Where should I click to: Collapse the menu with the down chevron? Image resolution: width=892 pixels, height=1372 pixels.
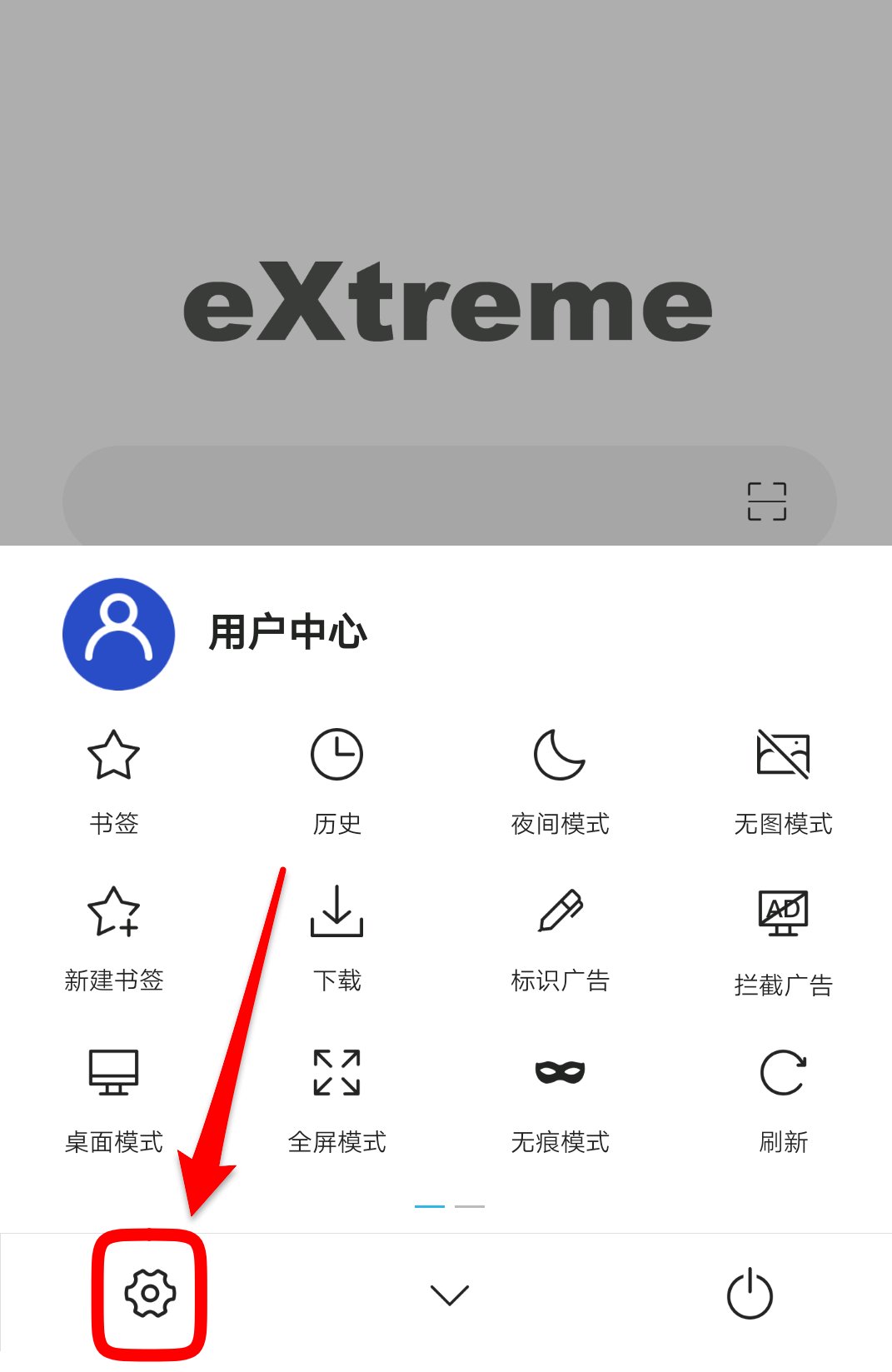coord(449,1295)
